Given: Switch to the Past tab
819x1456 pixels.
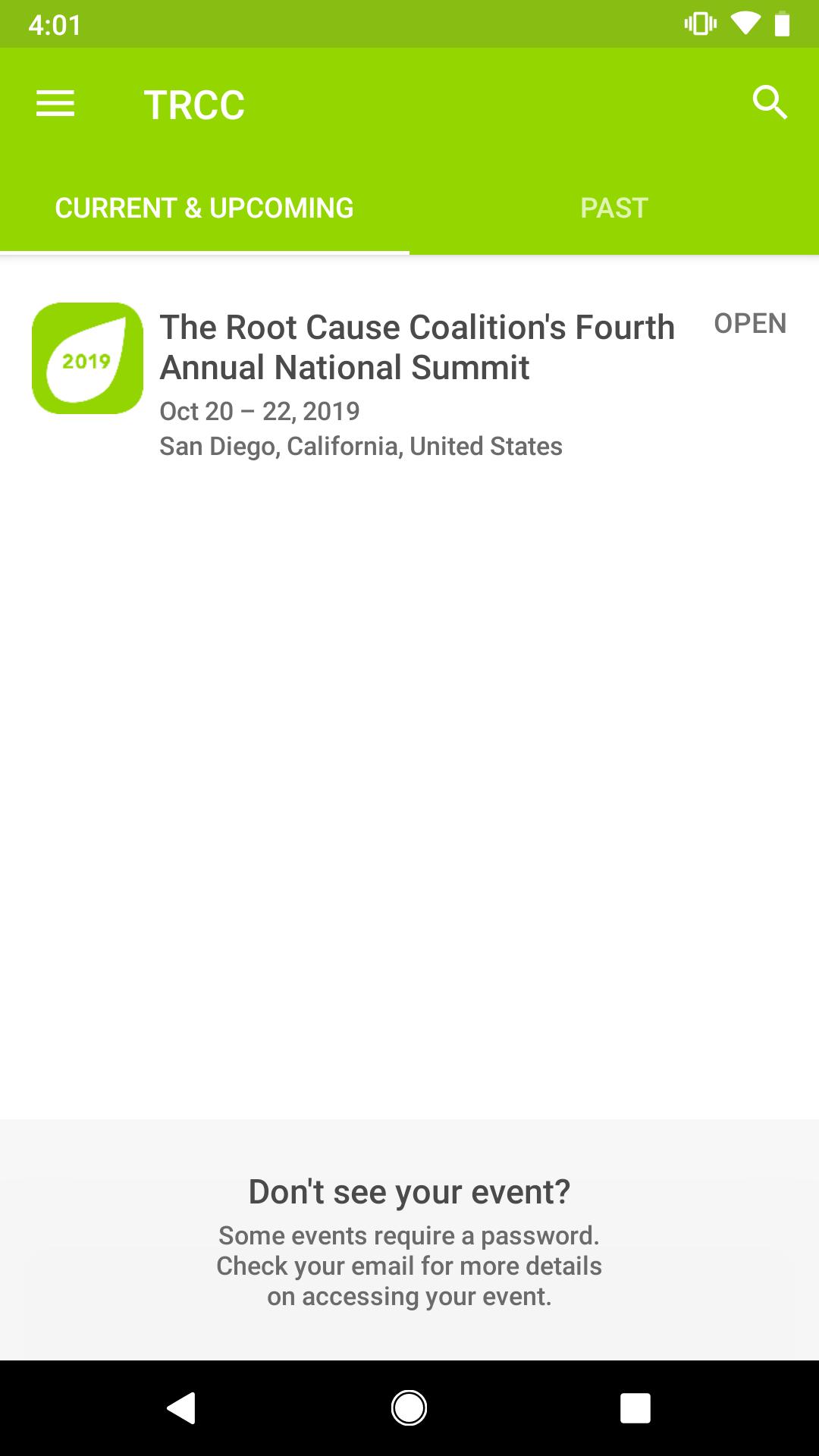Looking at the screenshot, I should [x=613, y=208].
